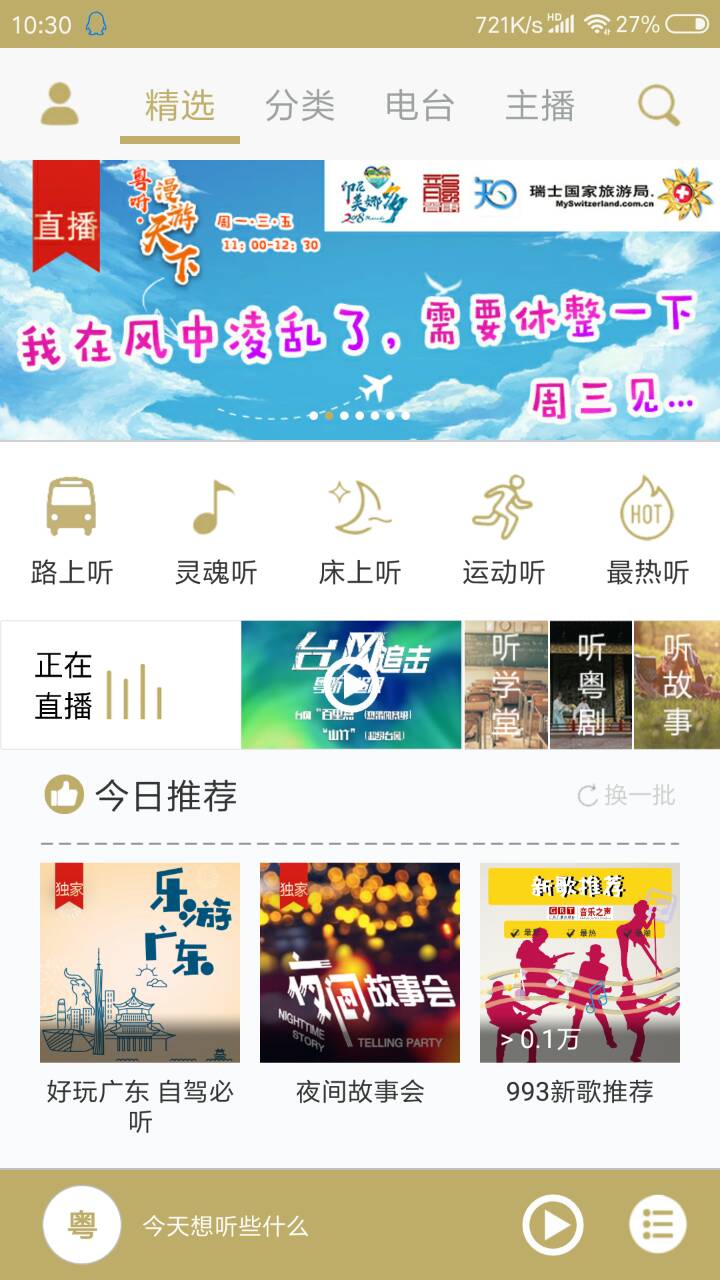Switch to the 电台 tab
Image resolution: width=720 pixels, height=1280 pixels.
[x=420, y=105]
